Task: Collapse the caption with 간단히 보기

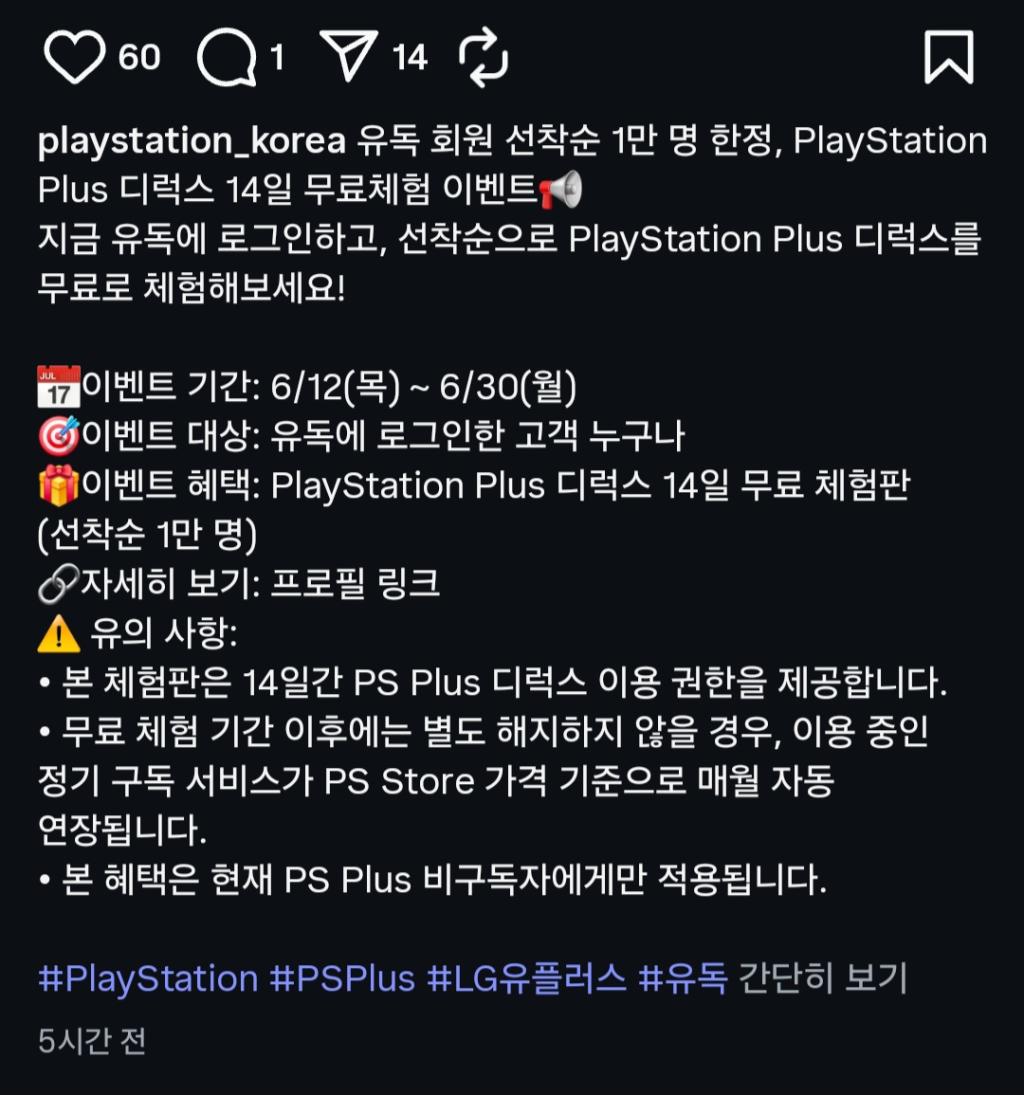Action: click(x=822, y=977)
